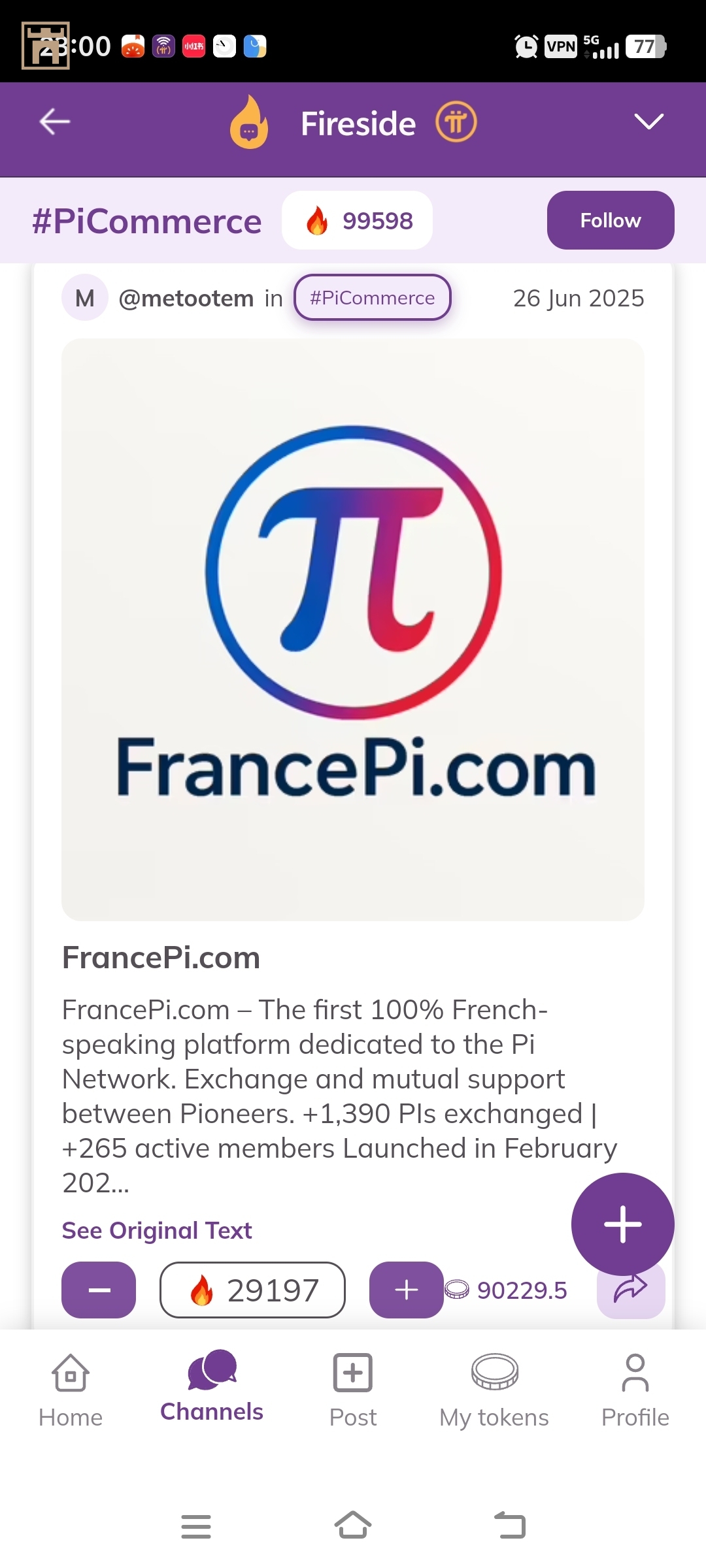Tap See Original Text link

[x=157, y=1230]
